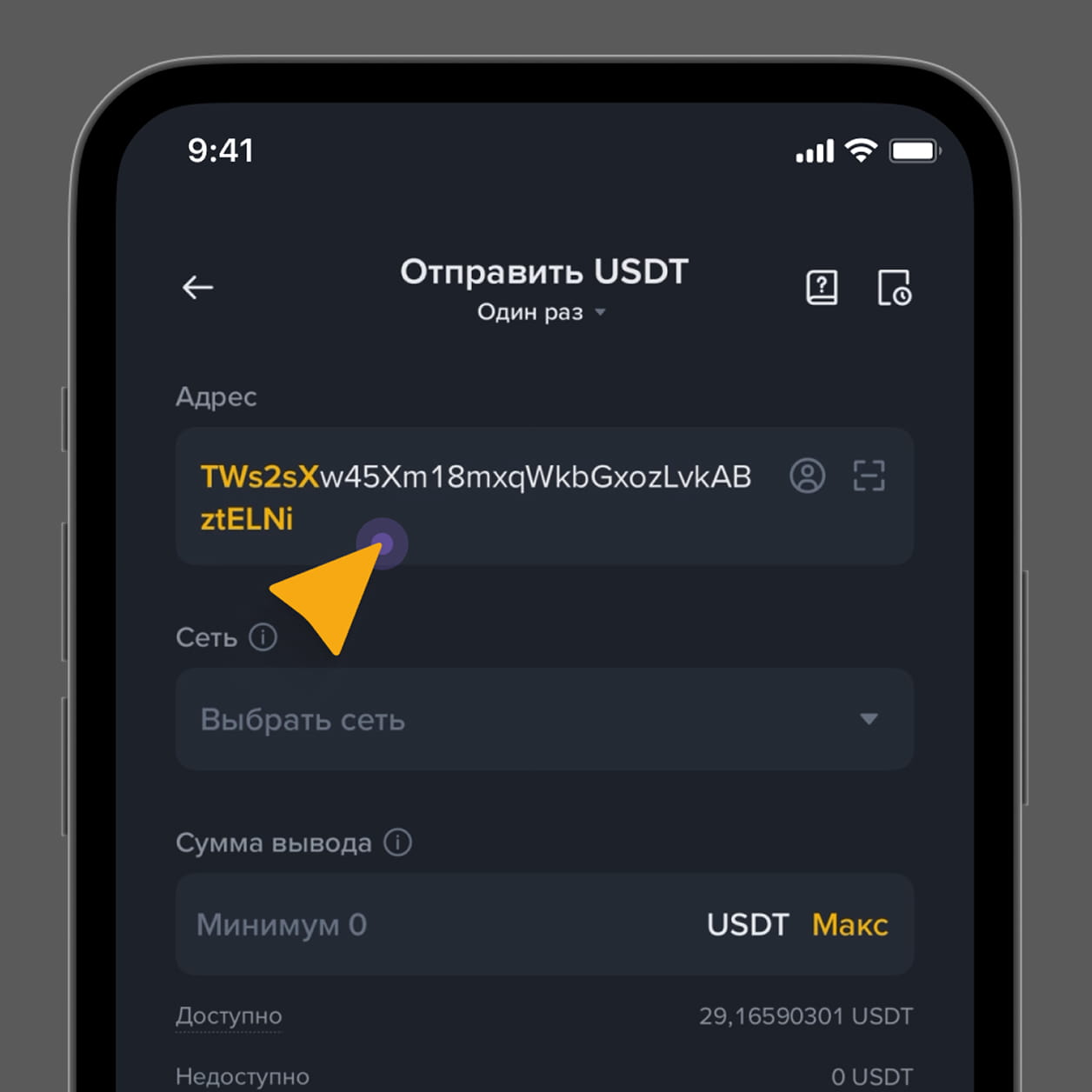Show info about Сеть
1092x1092 pixels.
263,637
